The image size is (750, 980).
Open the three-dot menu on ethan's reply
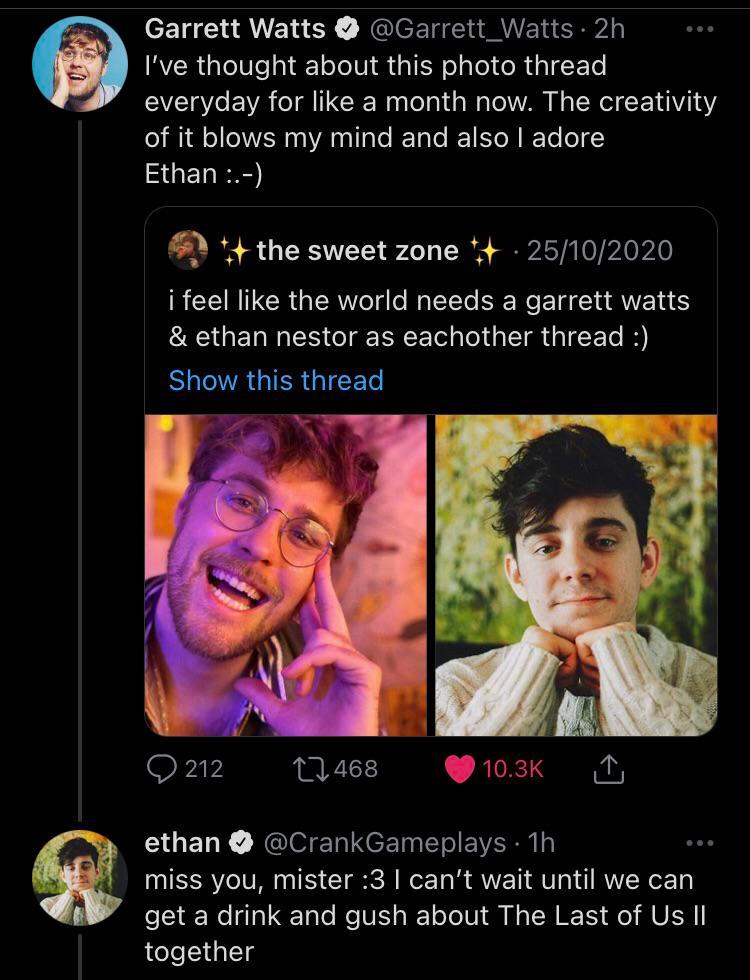(700, 842)
